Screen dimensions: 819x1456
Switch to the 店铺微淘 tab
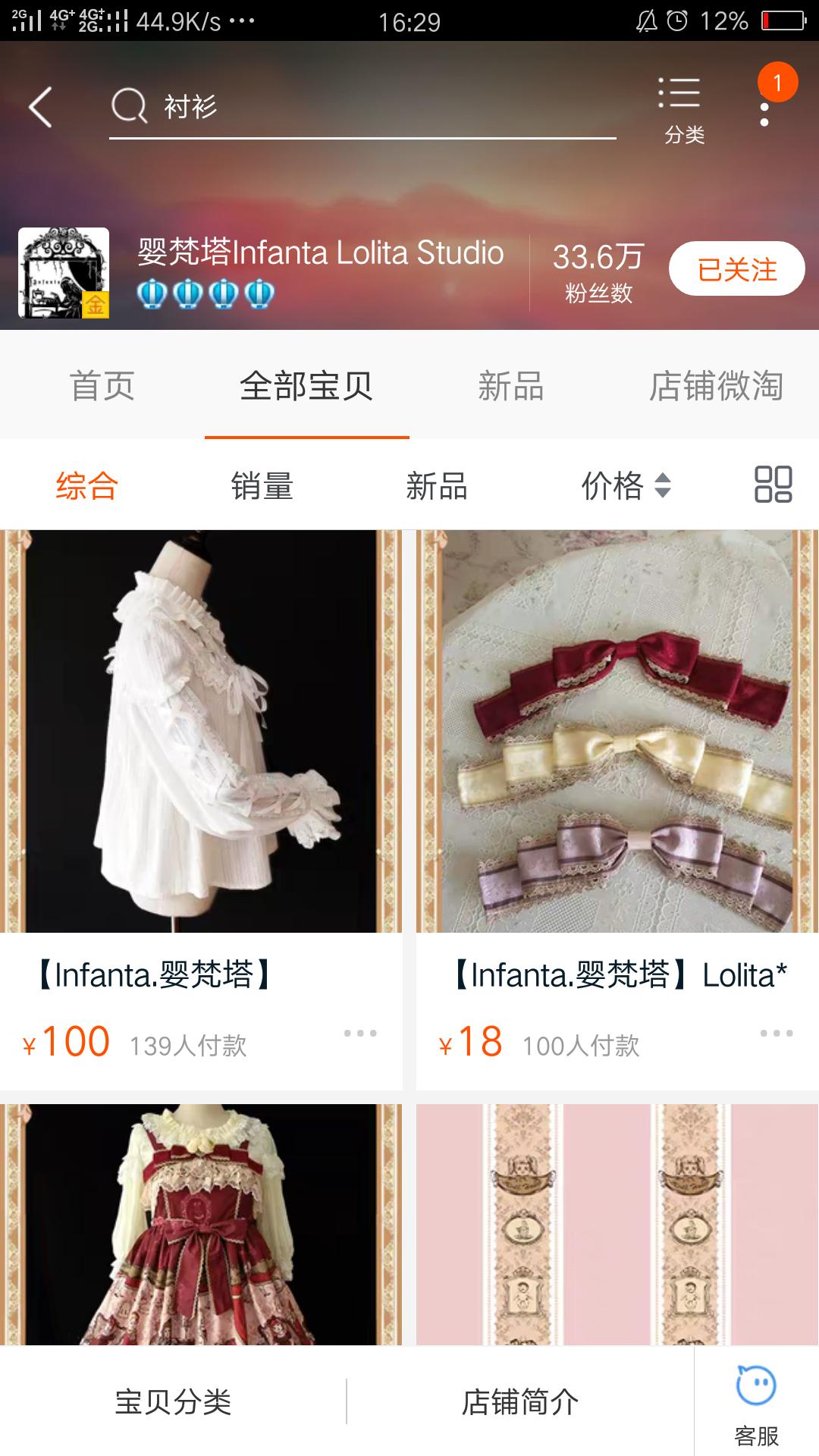pyautogui.click(x=719, y=387)
